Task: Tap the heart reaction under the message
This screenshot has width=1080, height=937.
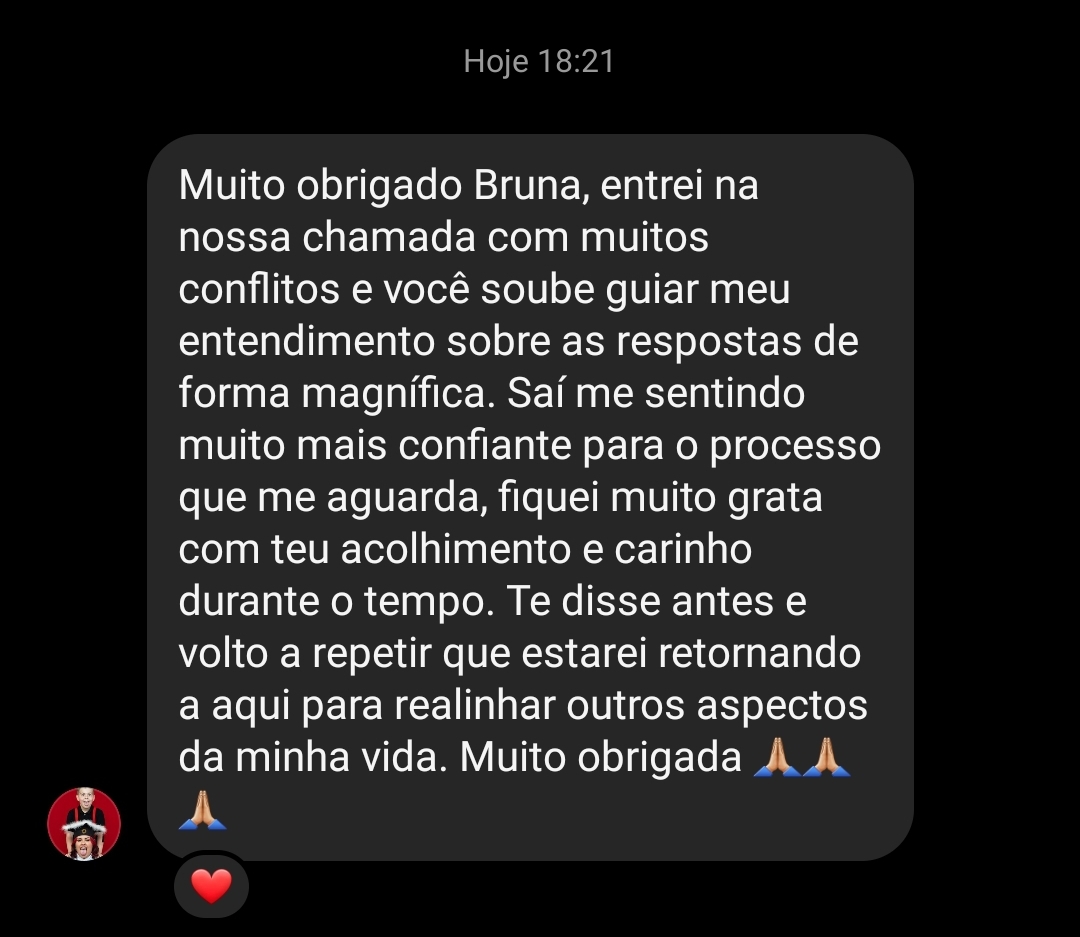Action: pos(211,885)
